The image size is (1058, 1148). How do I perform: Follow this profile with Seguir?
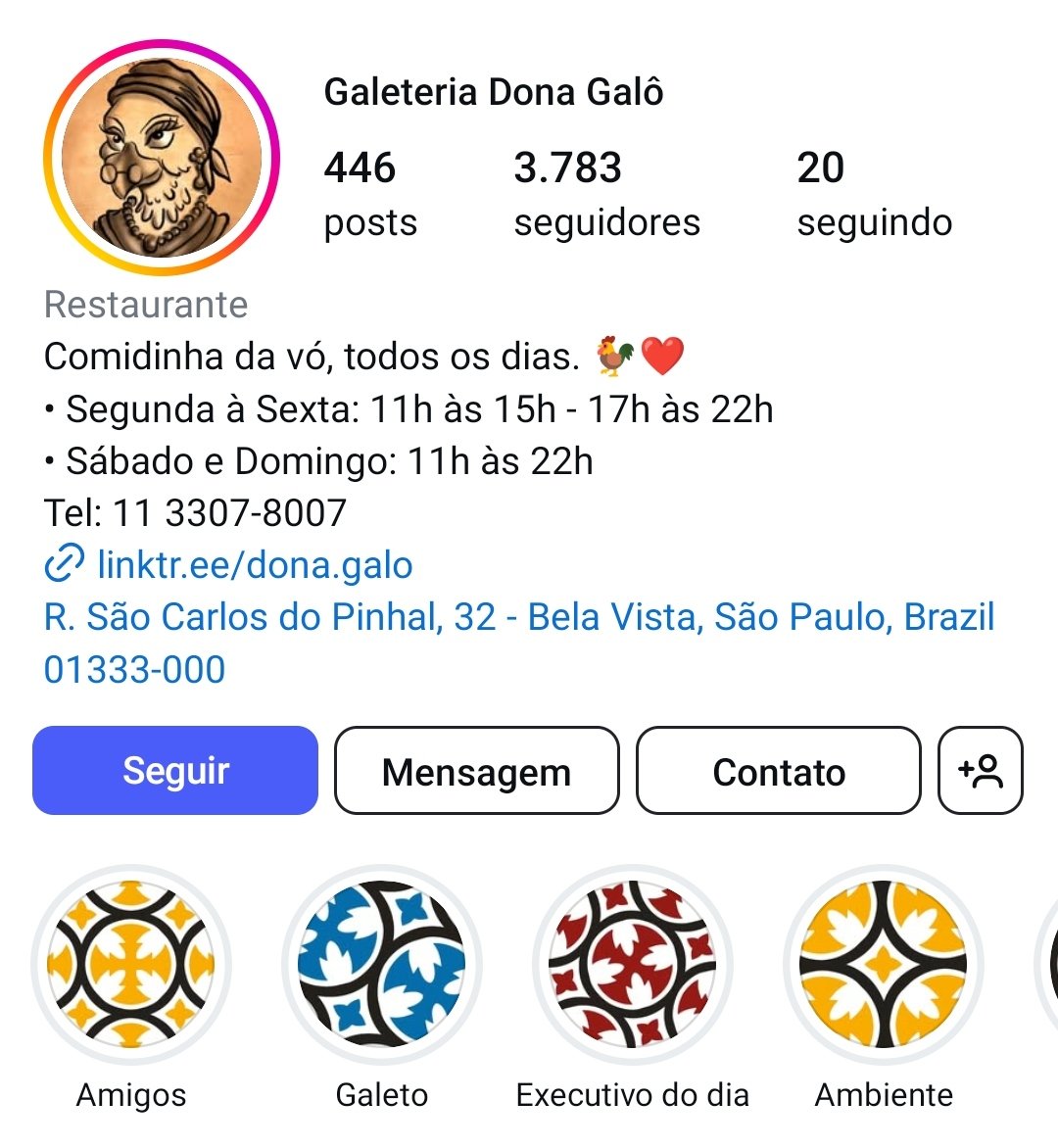pyautogui.click(x=175, y=771)
